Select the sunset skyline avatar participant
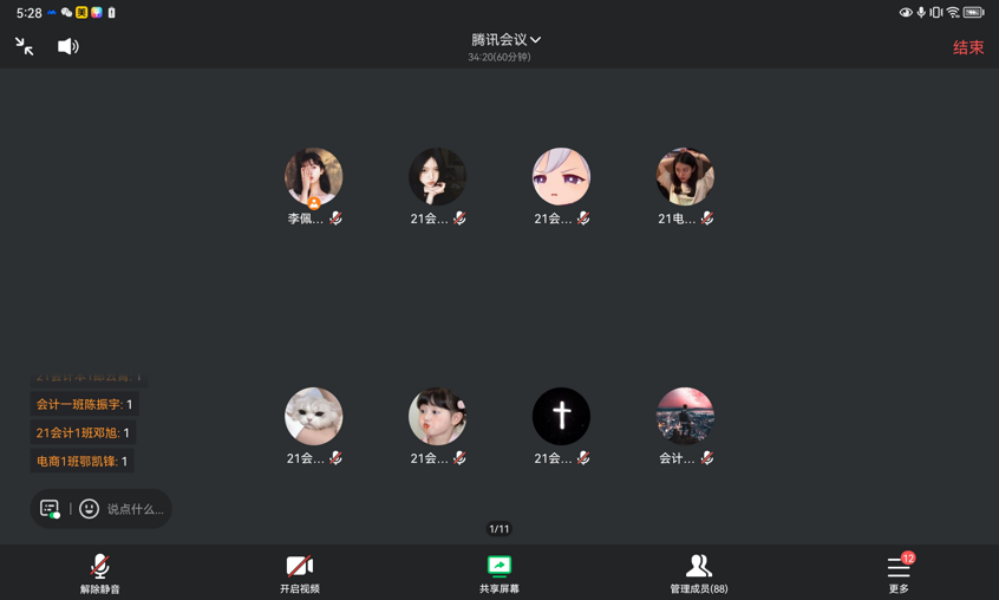999x600 pixels. [x=685, y=416]
